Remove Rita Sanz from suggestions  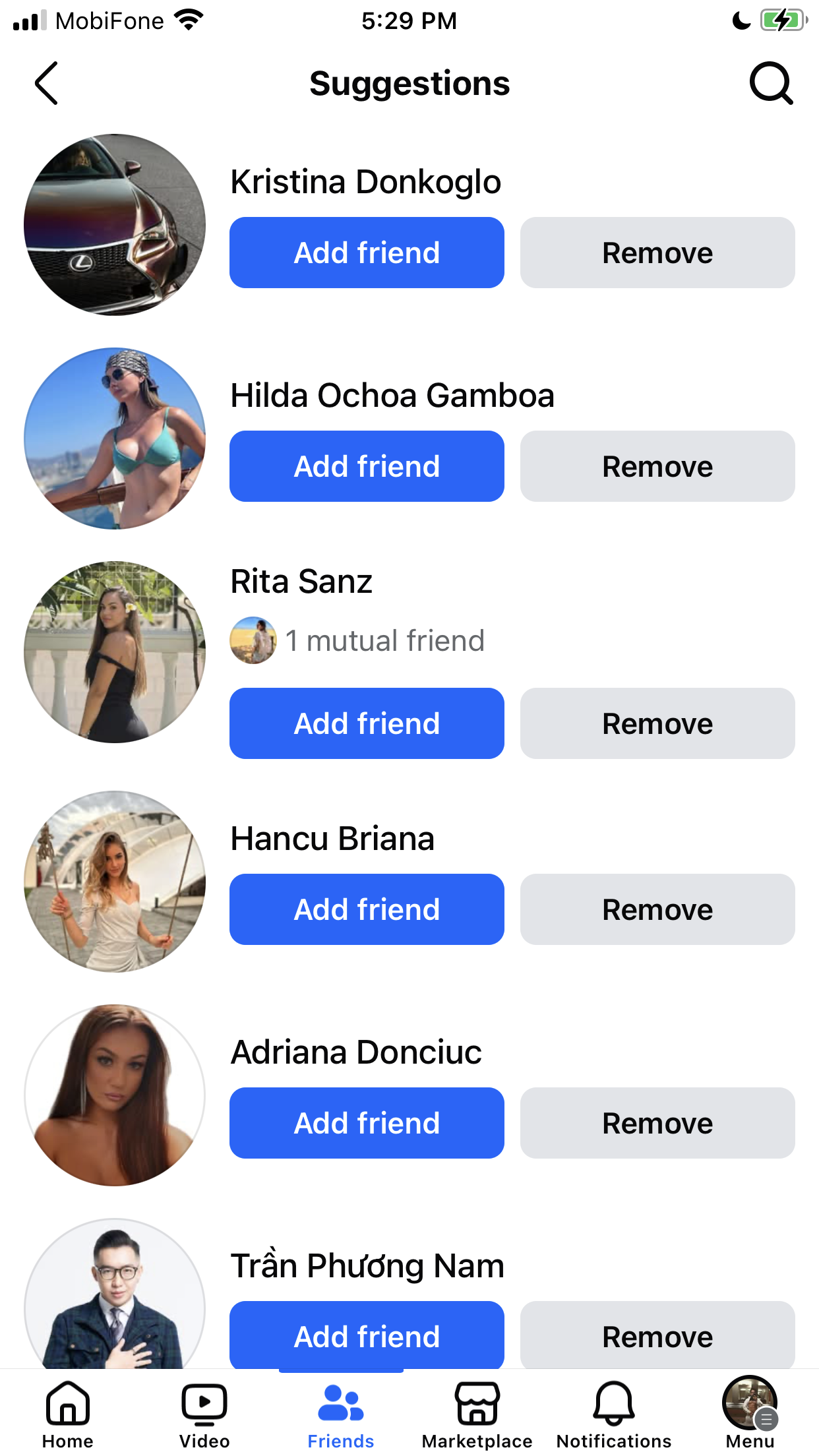657,723
